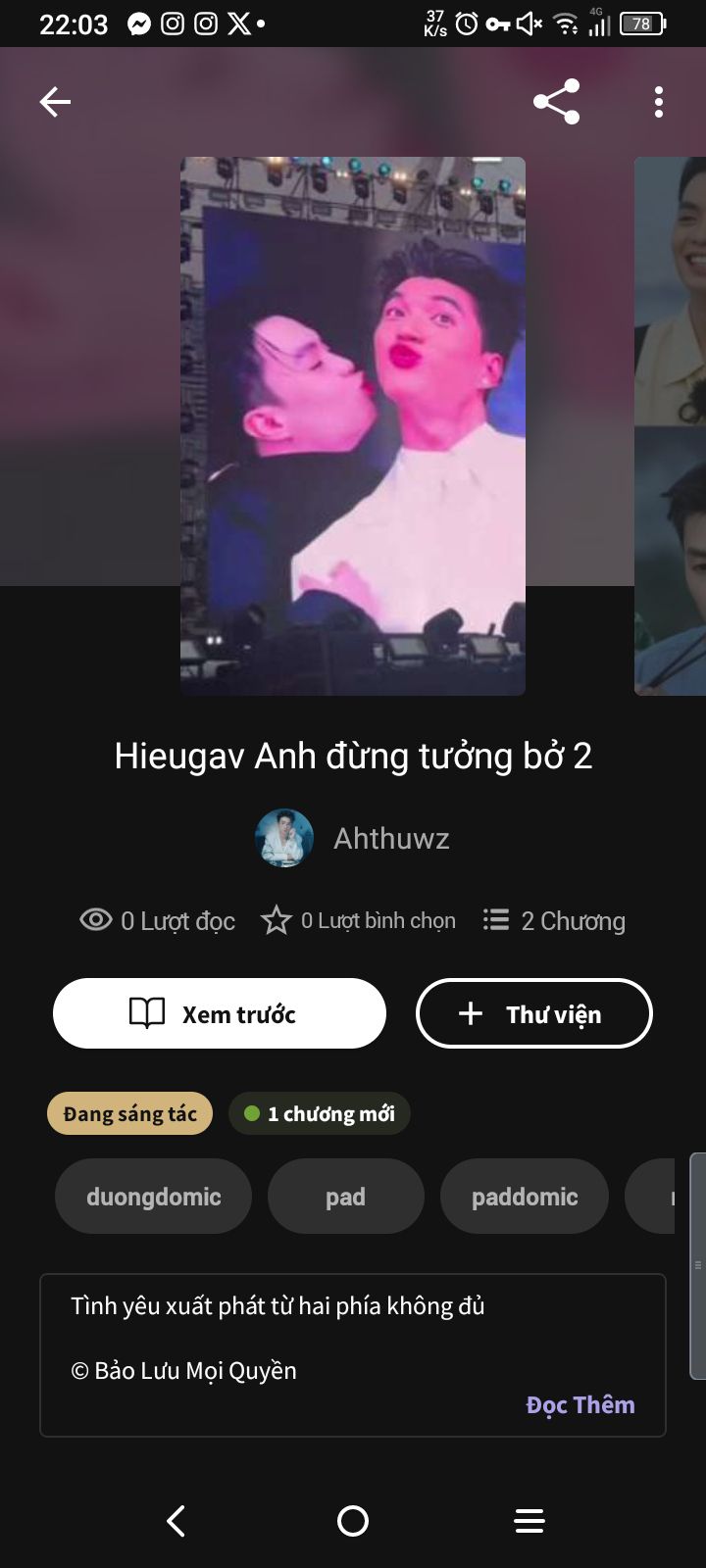
Task: View the 2 Chương chapter list
Action: click(x=555, y=921)
